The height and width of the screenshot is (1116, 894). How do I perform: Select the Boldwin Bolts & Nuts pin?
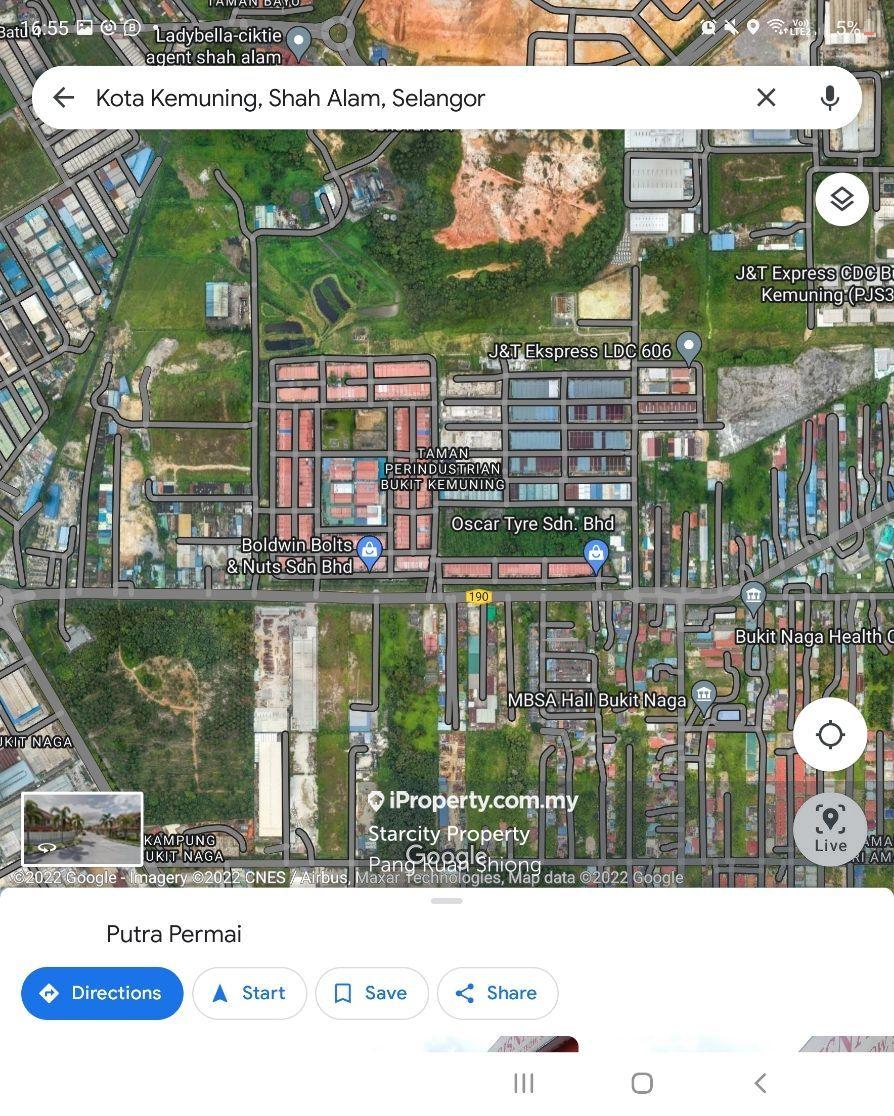click(x=369, y=549)
